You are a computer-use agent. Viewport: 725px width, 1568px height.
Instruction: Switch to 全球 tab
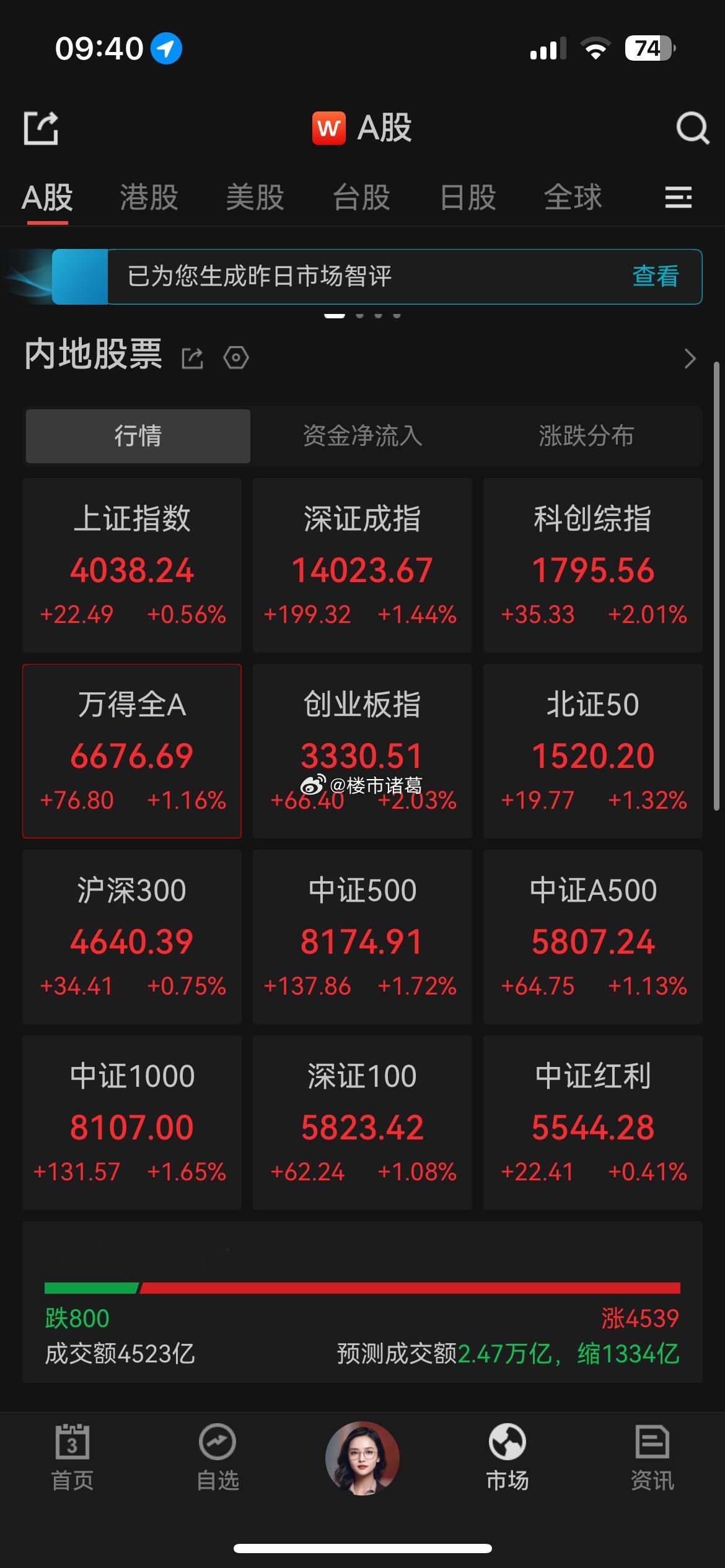coord(573,198)
